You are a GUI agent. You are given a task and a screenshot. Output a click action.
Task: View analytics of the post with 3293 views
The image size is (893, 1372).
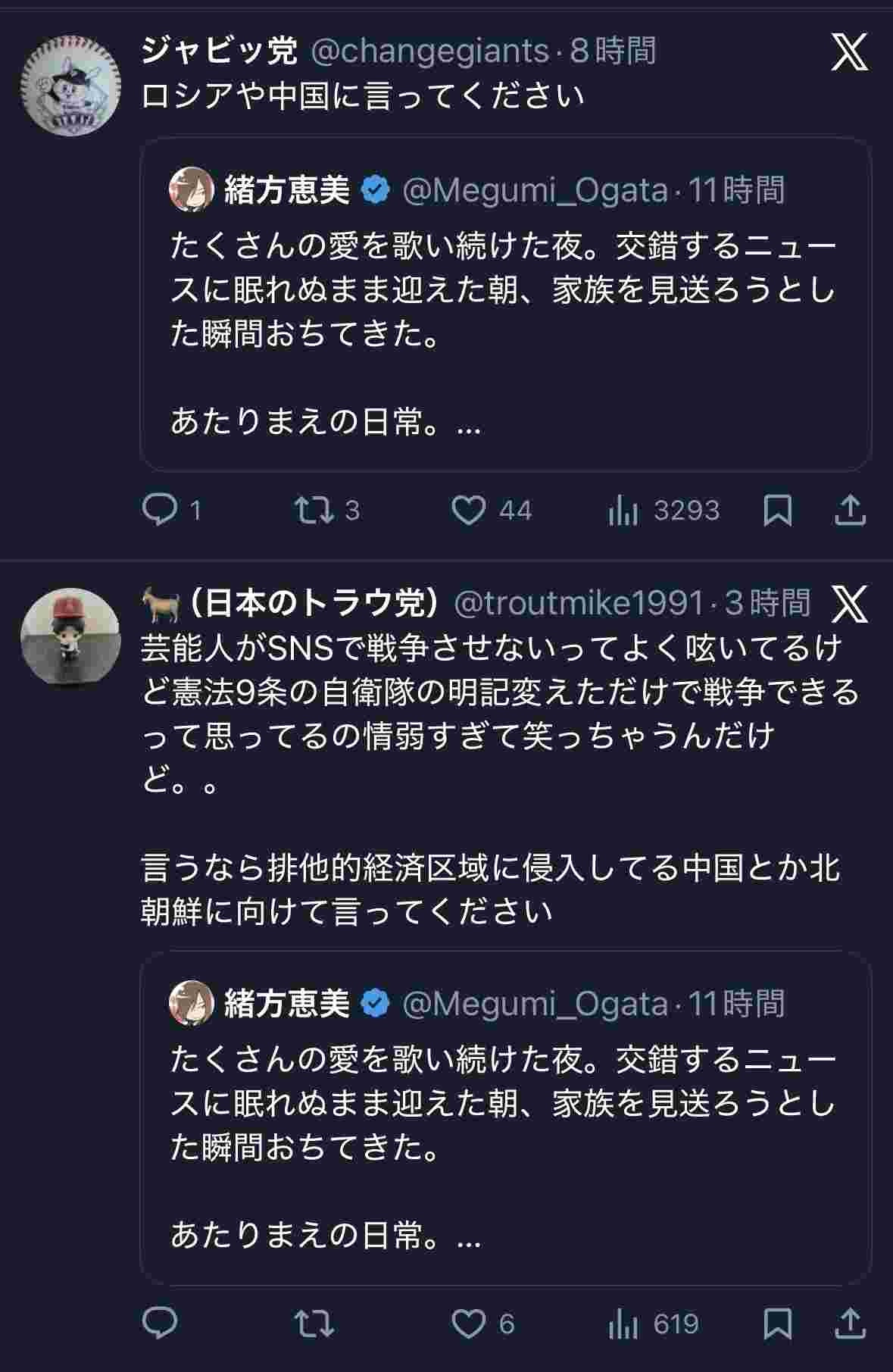click(x=623, y=511)
